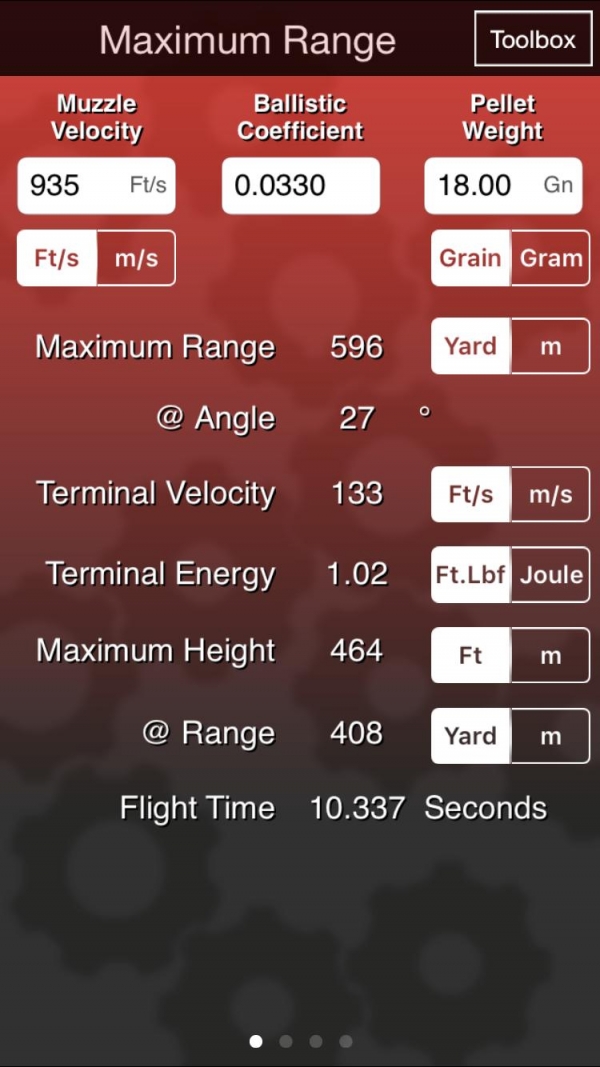Select Ft/s for Terminal Velocity
Image resolution: width=600 pixels, height=1067 pixels.
pos(470,495)
